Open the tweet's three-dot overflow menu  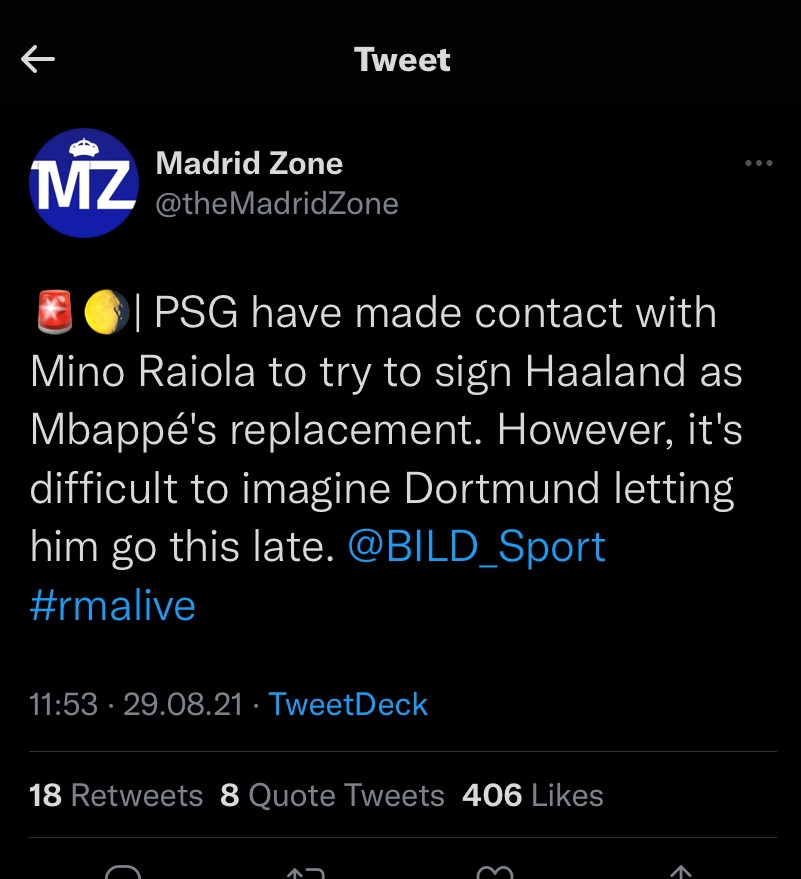[759, 164]
